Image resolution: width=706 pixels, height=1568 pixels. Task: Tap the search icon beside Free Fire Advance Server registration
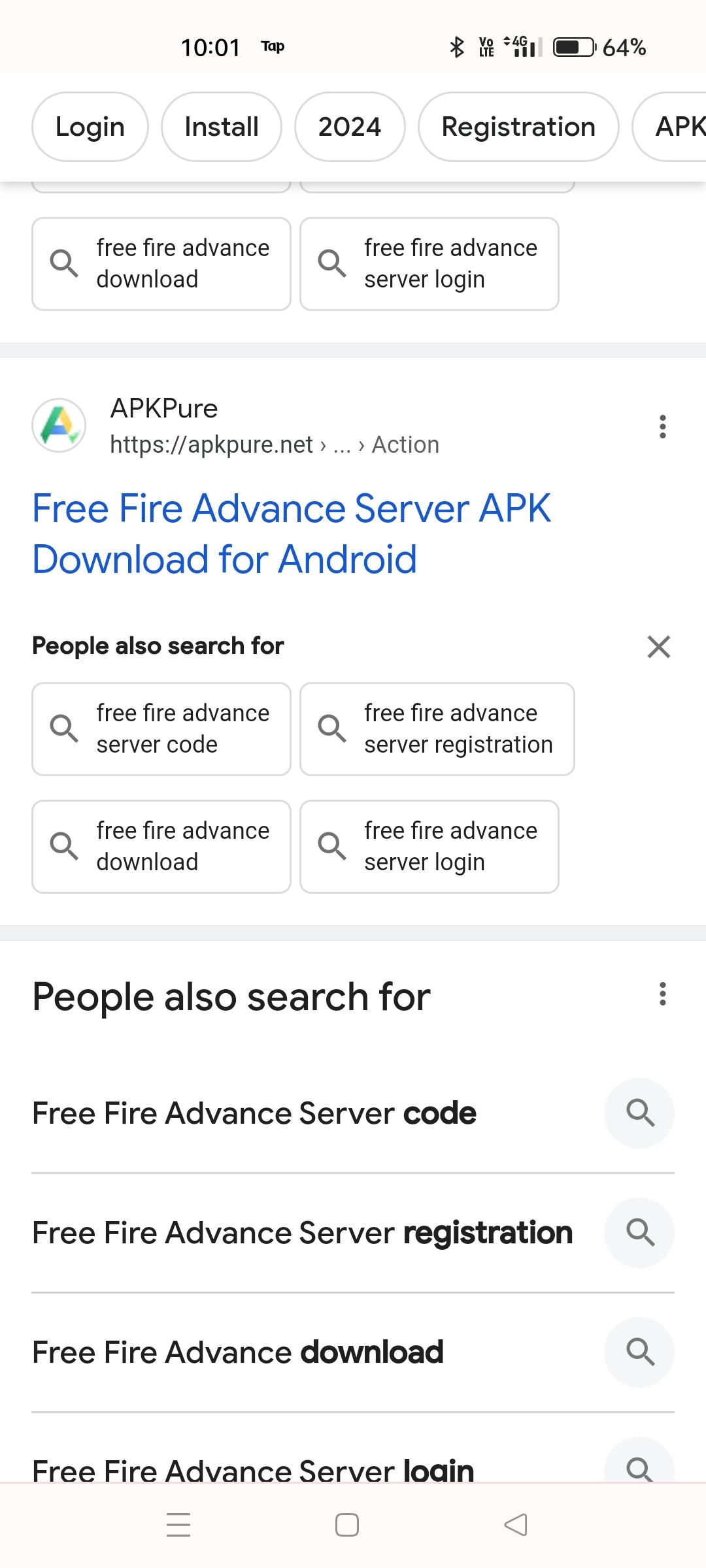639,1232
